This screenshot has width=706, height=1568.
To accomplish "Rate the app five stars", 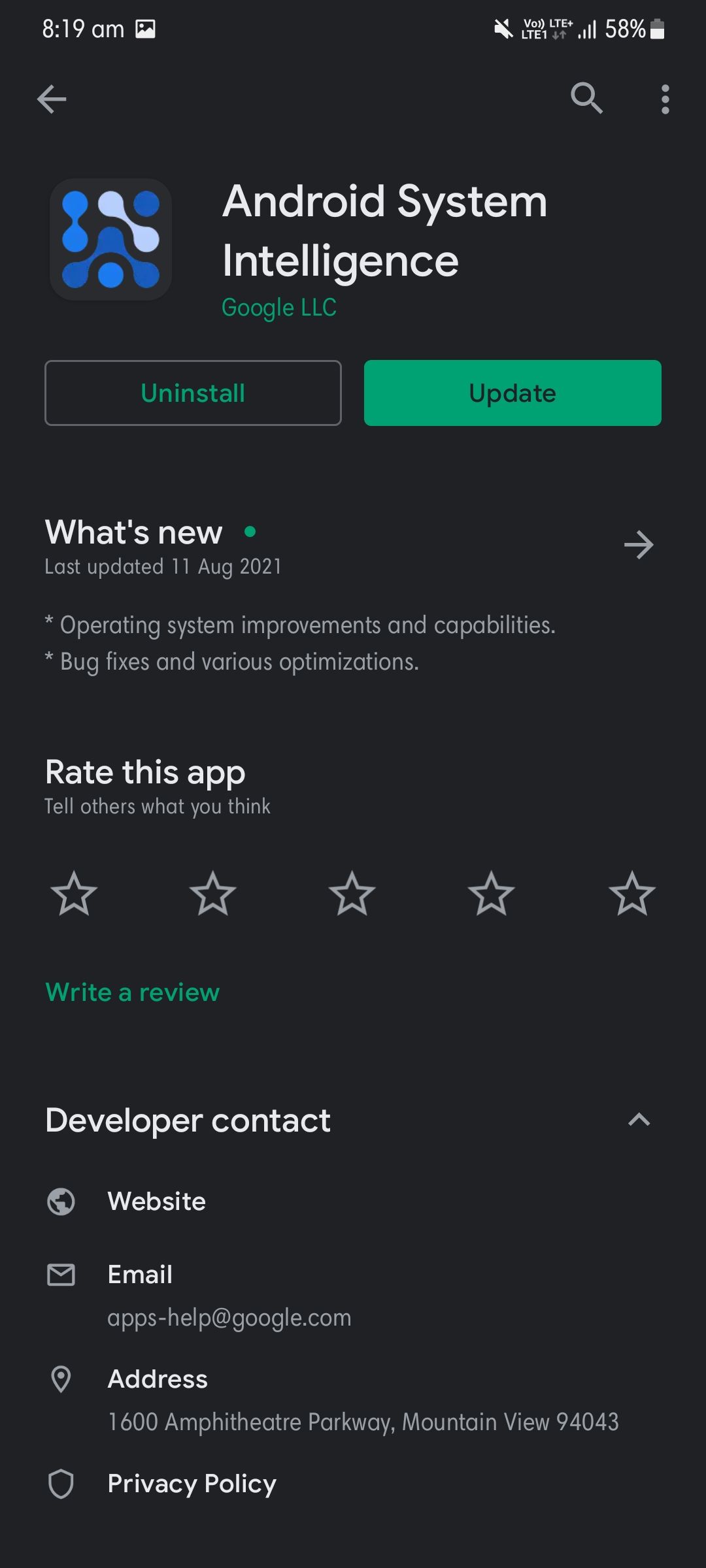I will coord(631,893).
